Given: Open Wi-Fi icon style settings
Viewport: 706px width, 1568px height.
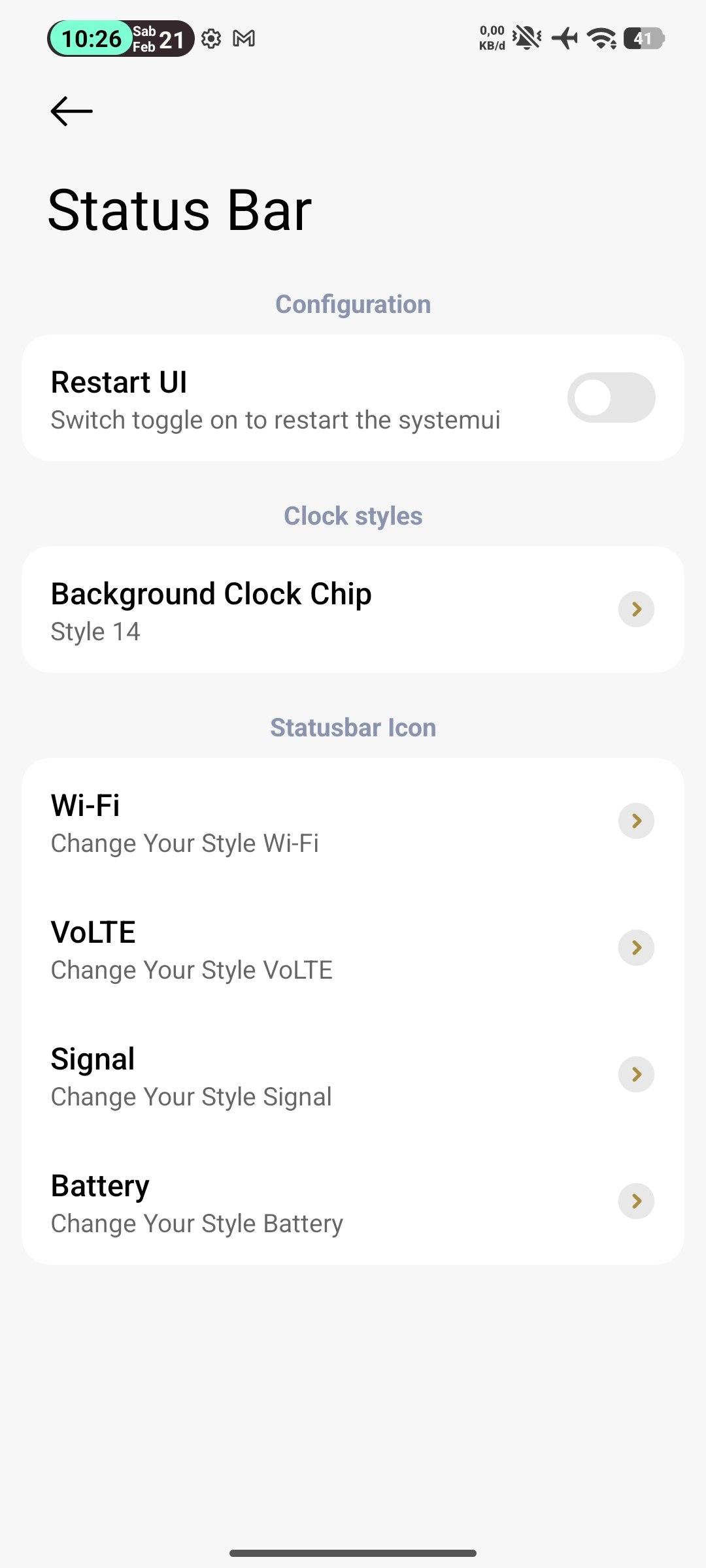Looking at the screenshot, I should (x=353, y=822).
